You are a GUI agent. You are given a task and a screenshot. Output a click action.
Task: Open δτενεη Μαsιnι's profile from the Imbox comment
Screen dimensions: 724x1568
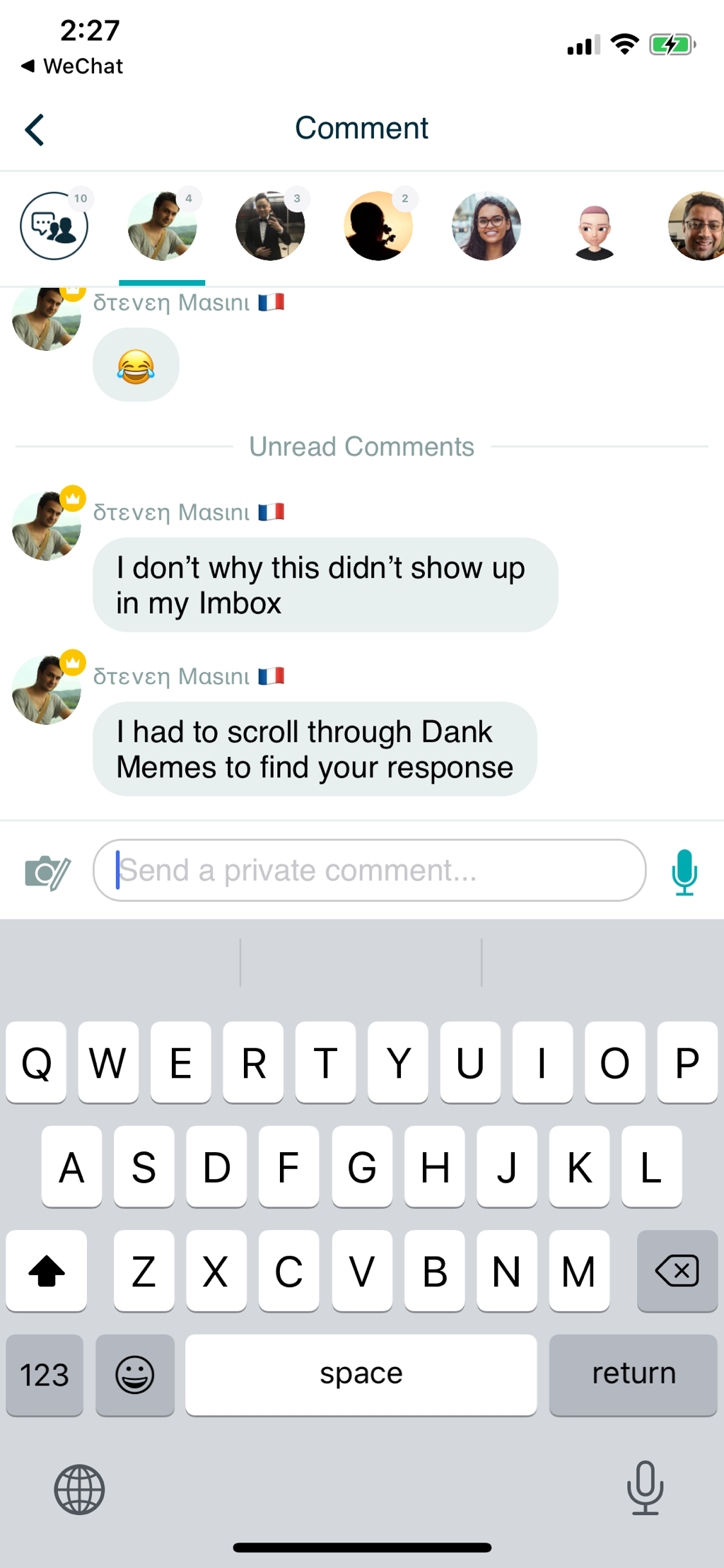tap(47, 525)
